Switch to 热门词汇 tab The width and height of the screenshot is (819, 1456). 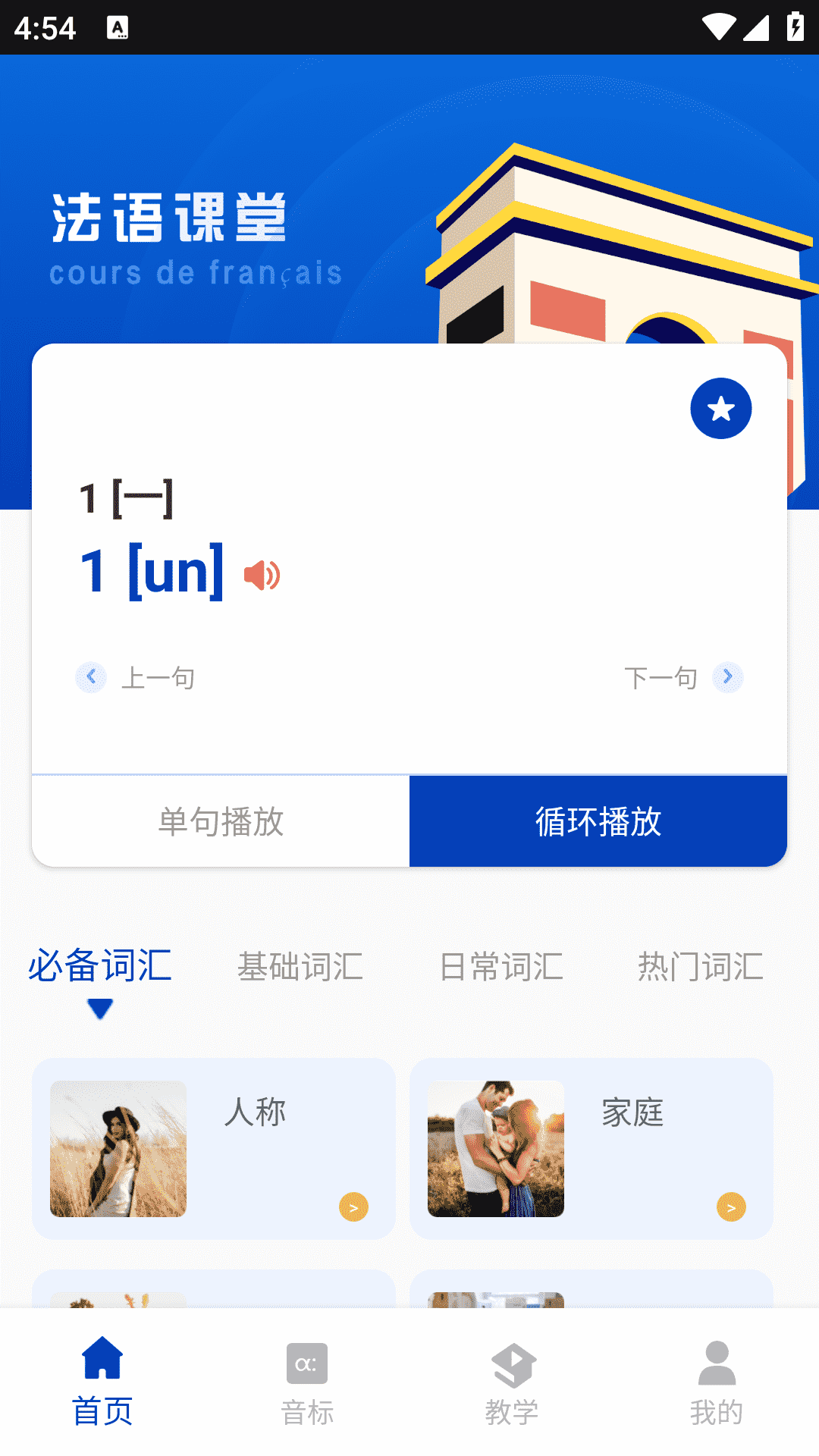tap(700, 967)
